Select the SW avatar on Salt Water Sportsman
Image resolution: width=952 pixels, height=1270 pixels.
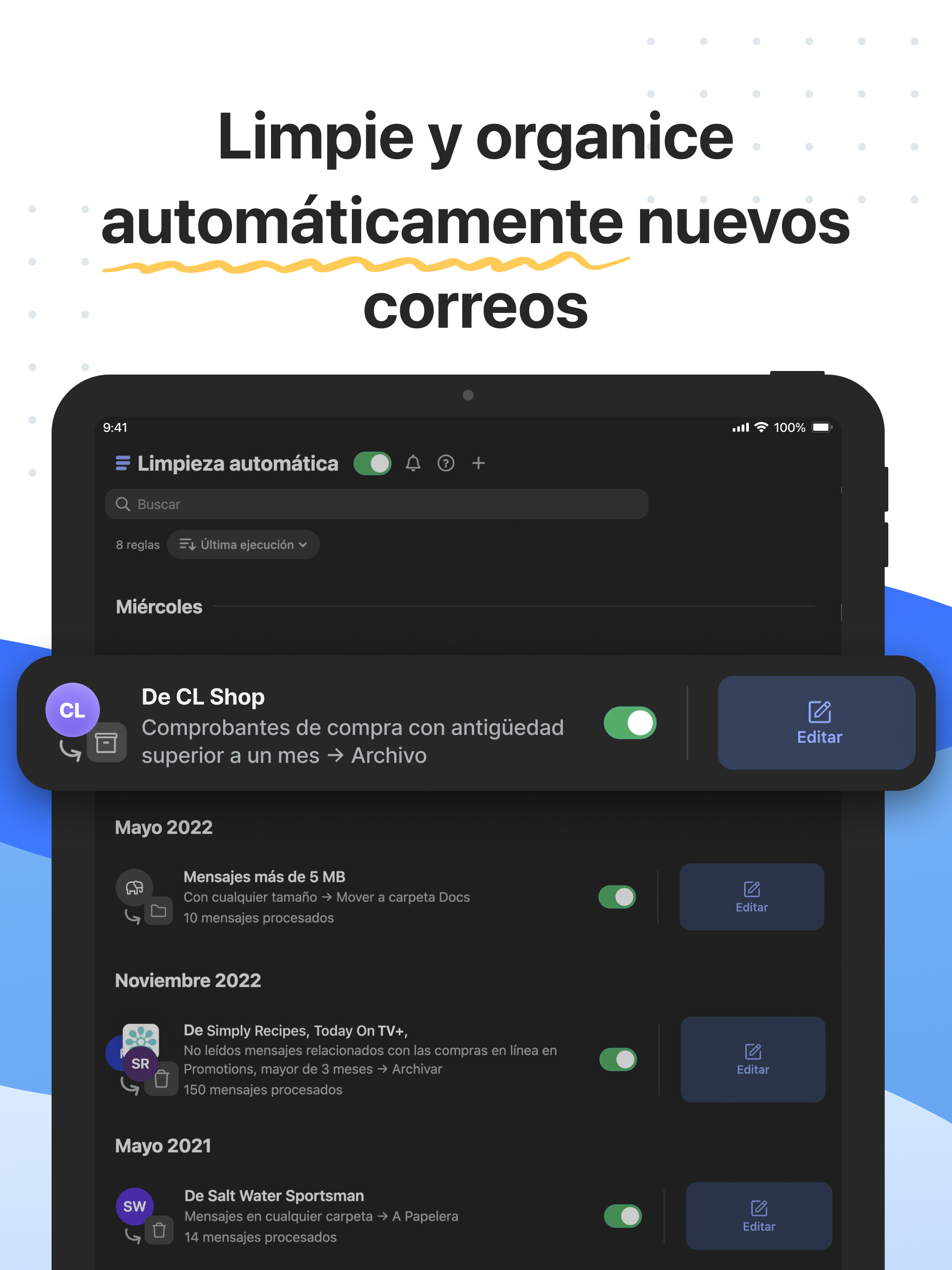134,1207
